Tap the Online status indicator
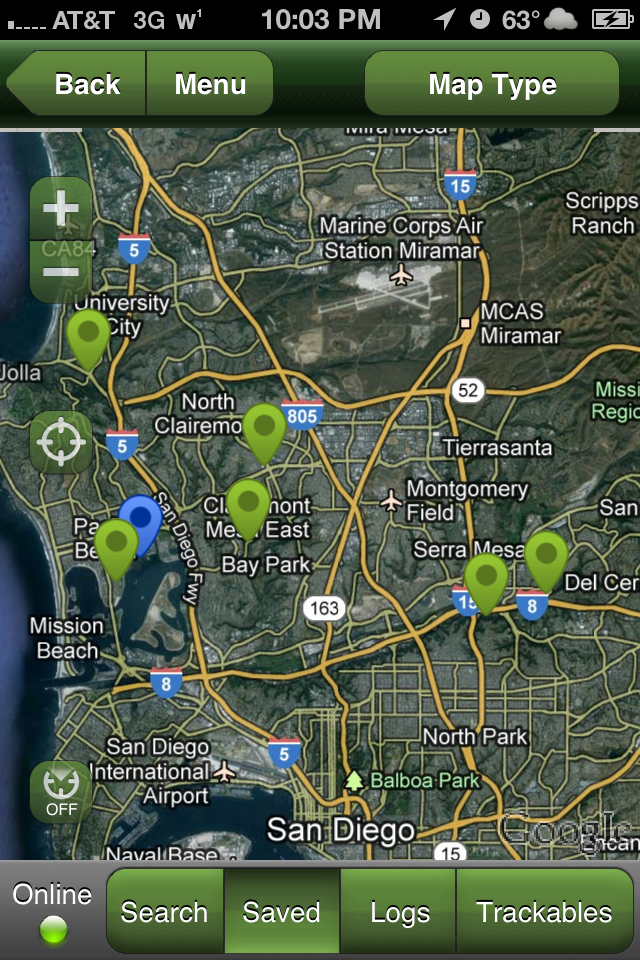This screenshot has height=960, width=640. (52, 912)
